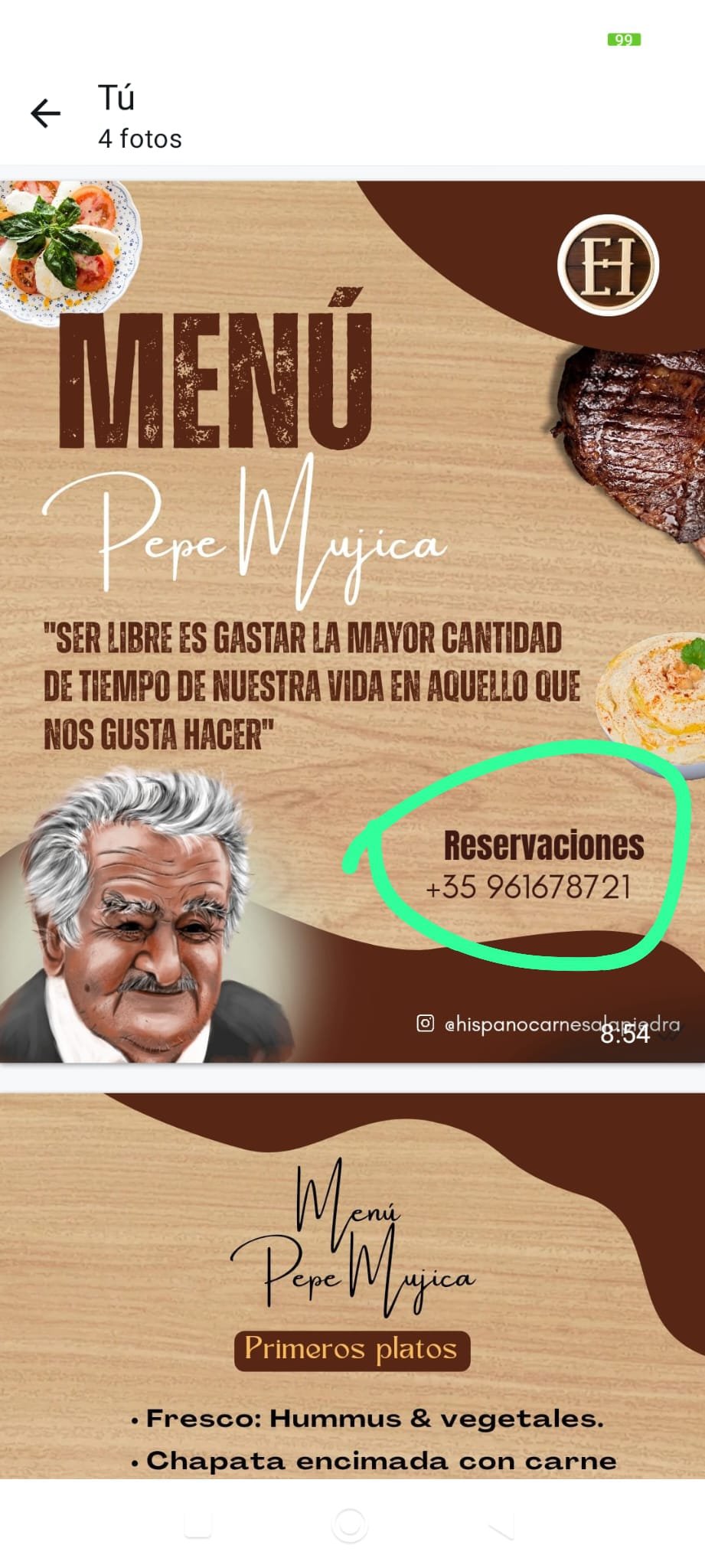Tap the system home button
Viewport: 705px width, 1568px height.
350,1525
